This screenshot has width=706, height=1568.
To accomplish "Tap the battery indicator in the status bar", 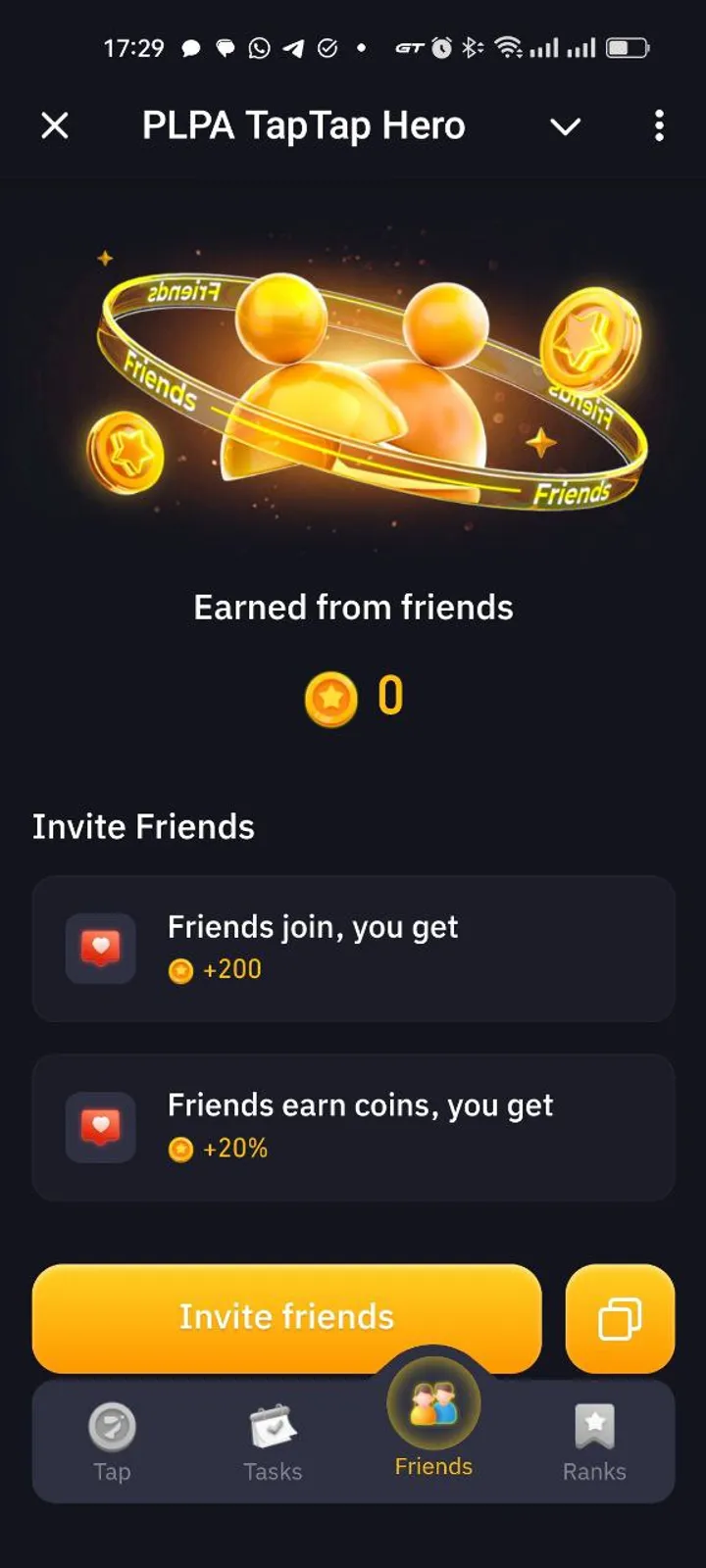I will [628, 46].
